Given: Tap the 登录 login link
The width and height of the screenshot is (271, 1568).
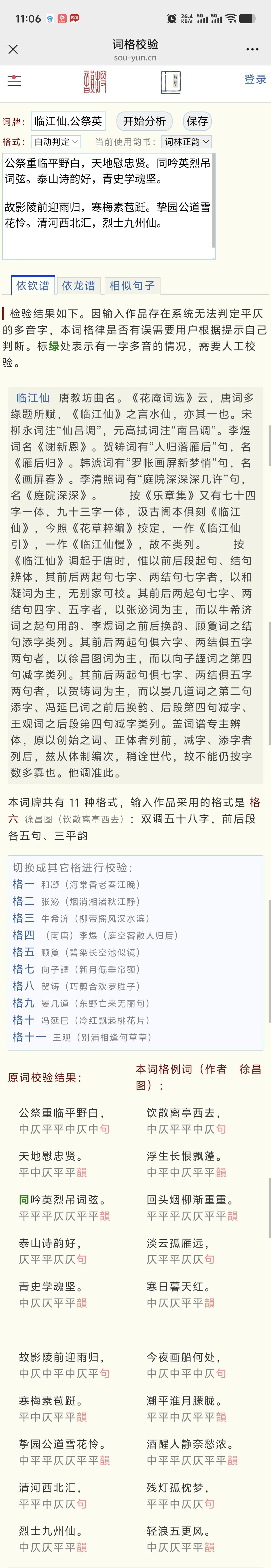Looking at the screenshot, I should pyautogui.click(x=254, y=79).
